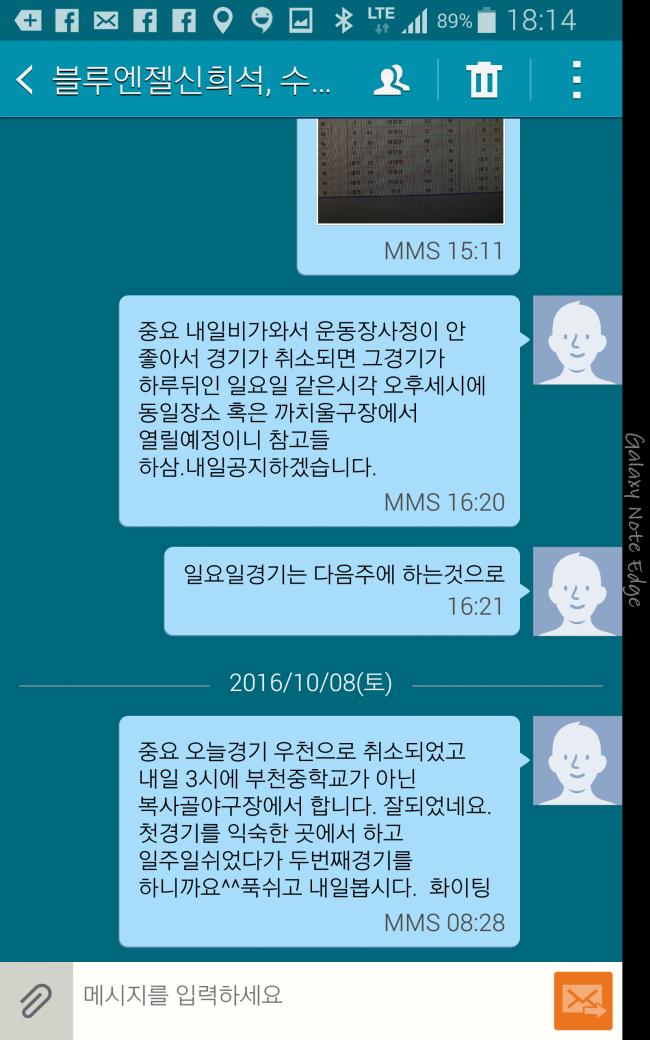The height and width of the screenshot is (1040, 650).
Task: View the conversation recipients
Action: [x=390, y=80]
